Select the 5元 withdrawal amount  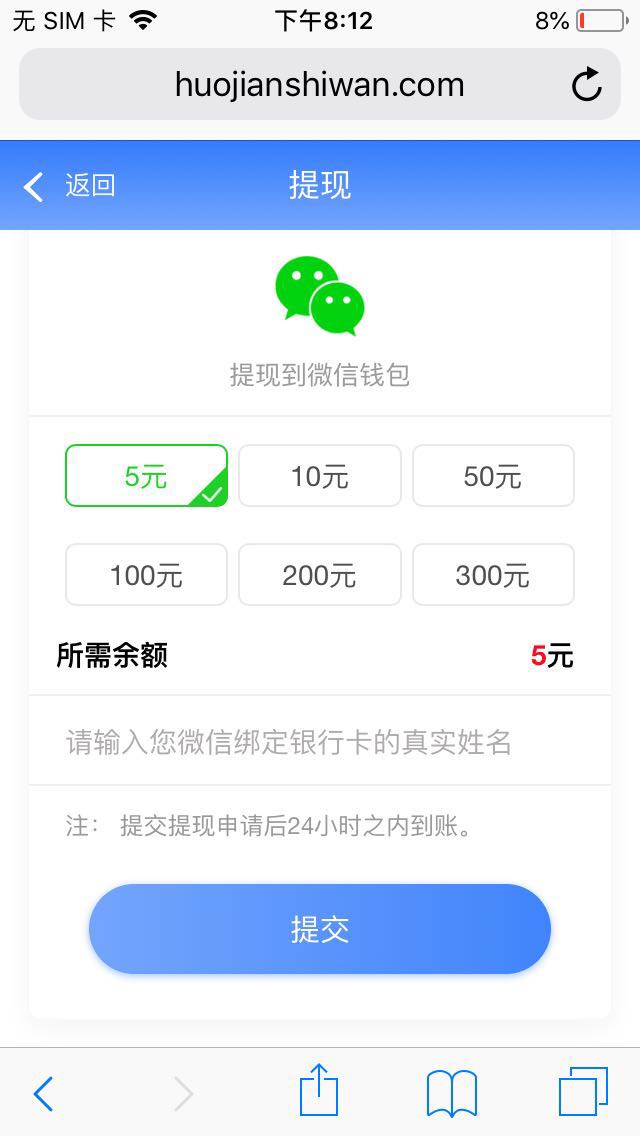coord(146,476)
